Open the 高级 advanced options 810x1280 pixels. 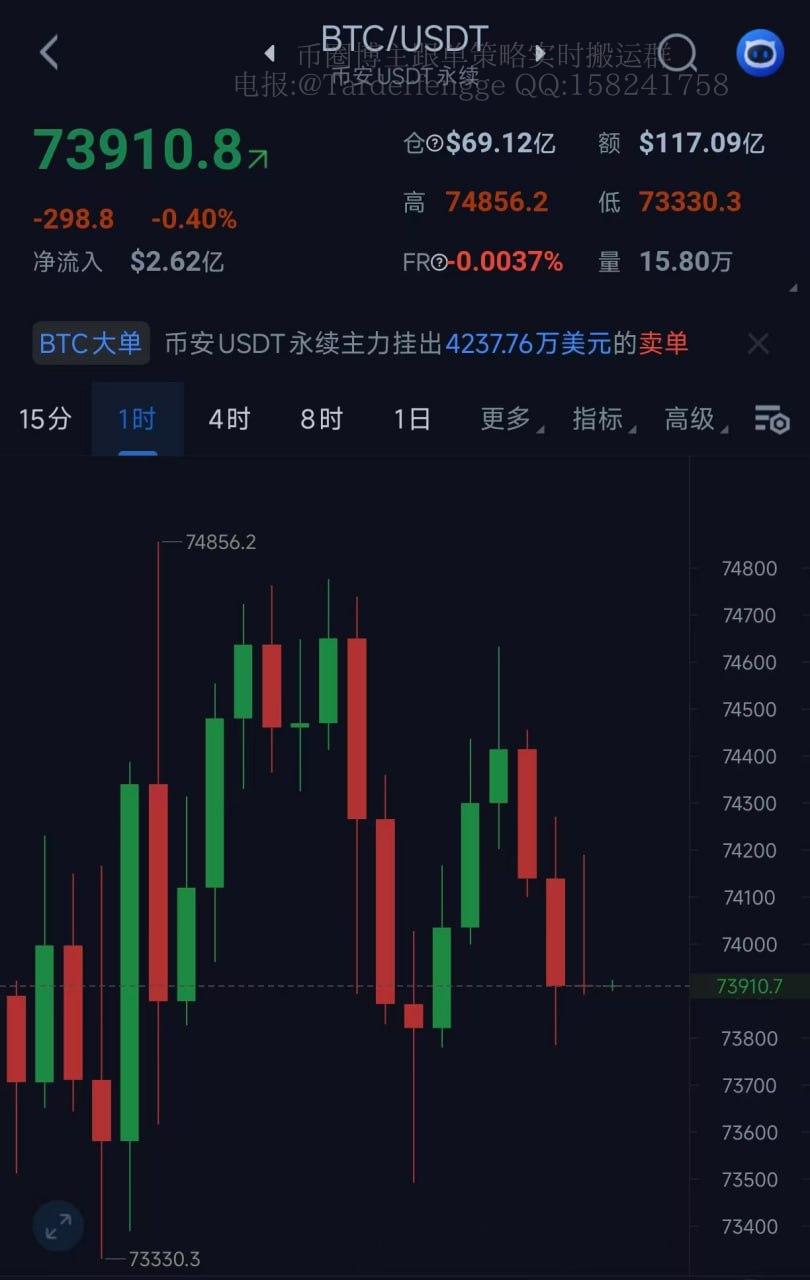(x=692, y=419)
